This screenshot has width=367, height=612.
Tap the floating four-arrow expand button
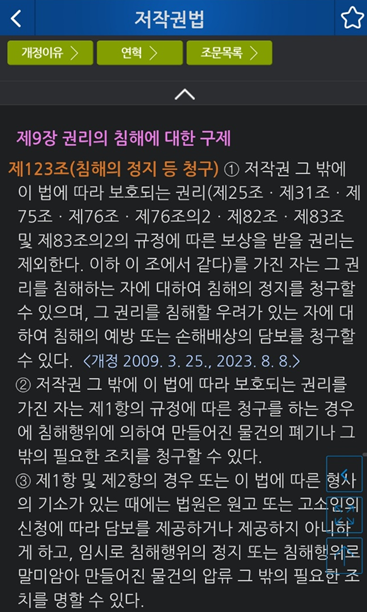click(344, 515)
